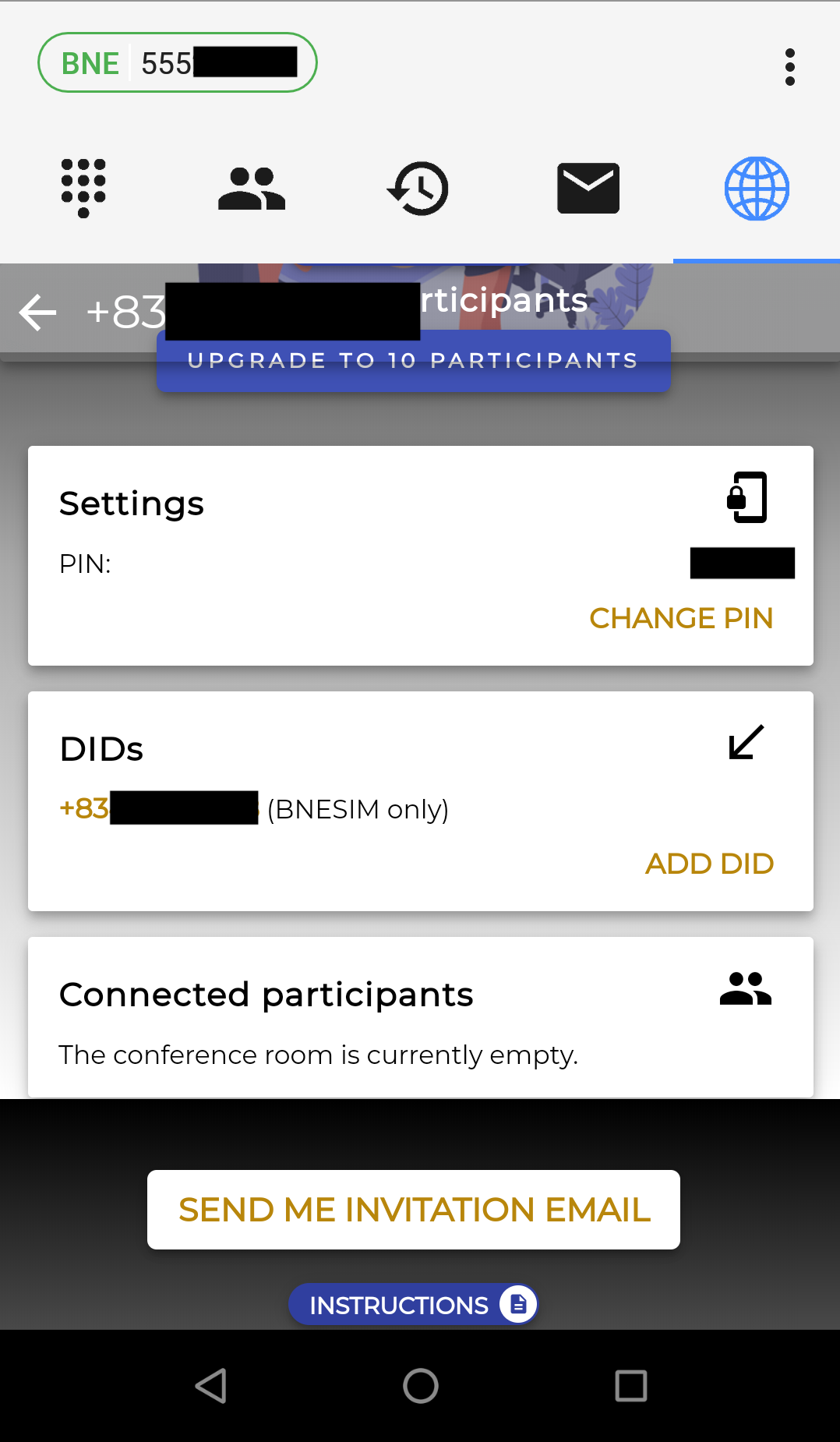Tap the Android home button
The height and width of the screenshot is (1442, 840).
420,1386
